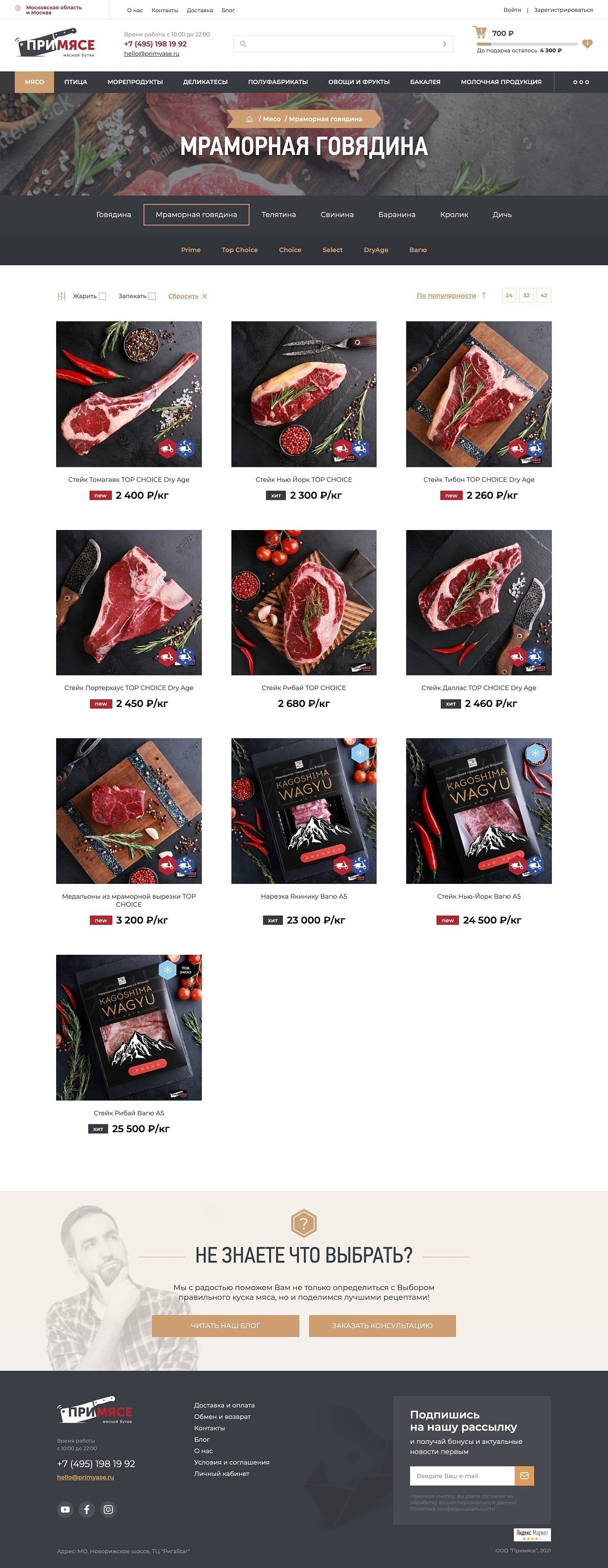Check the Запекать filter box
The image size is (608, 1568).
click(x=153, y=296)
